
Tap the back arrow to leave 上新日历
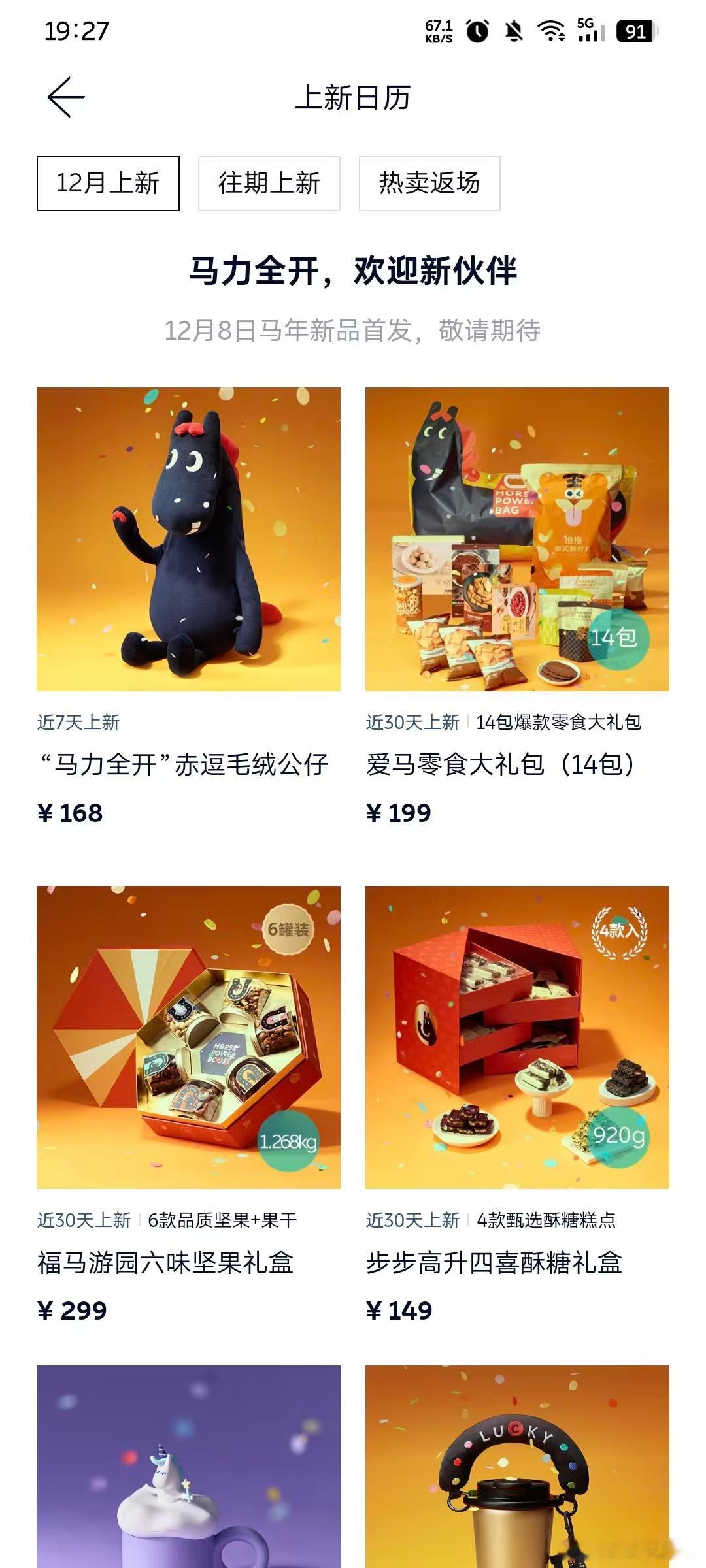click(65, 97)
